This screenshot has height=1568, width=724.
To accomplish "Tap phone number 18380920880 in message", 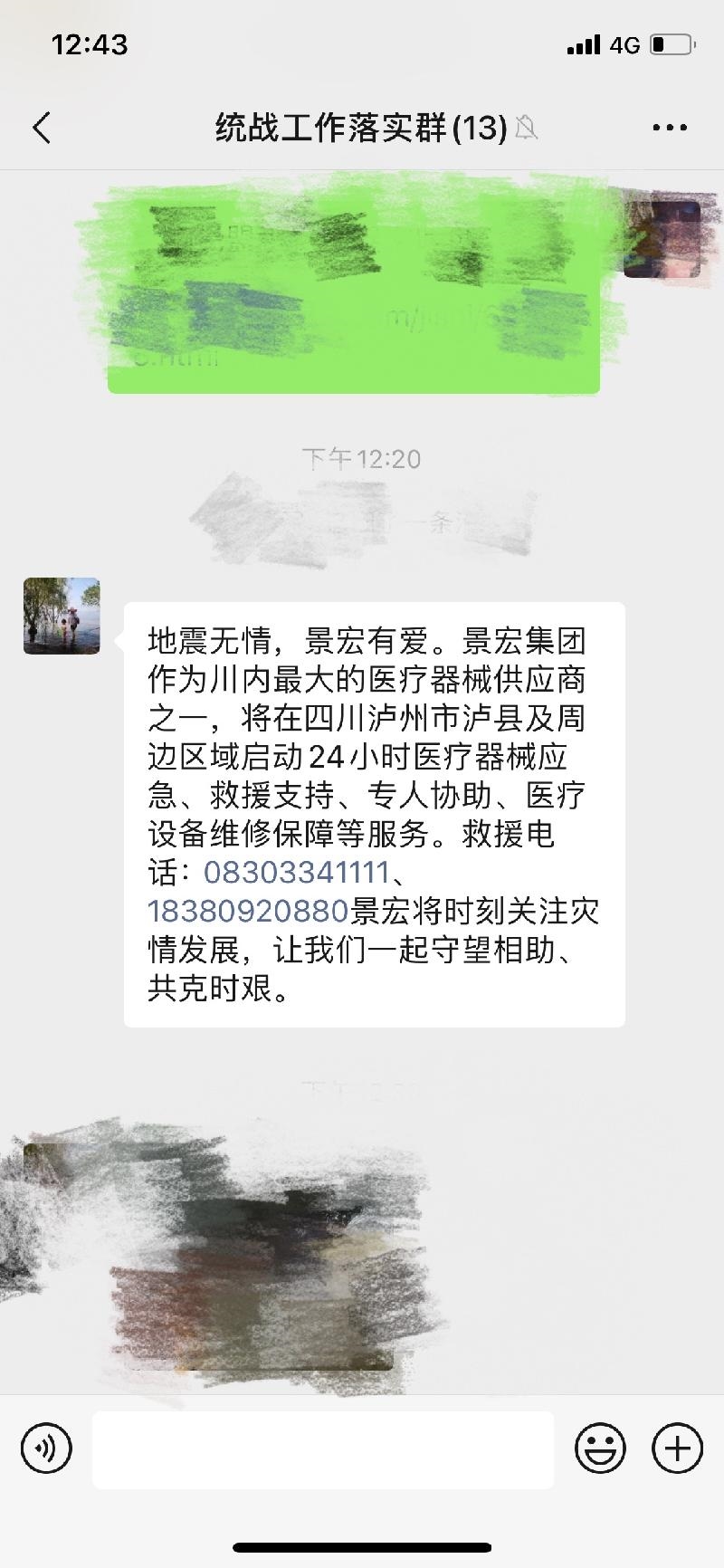I will (x=248, y=911).
